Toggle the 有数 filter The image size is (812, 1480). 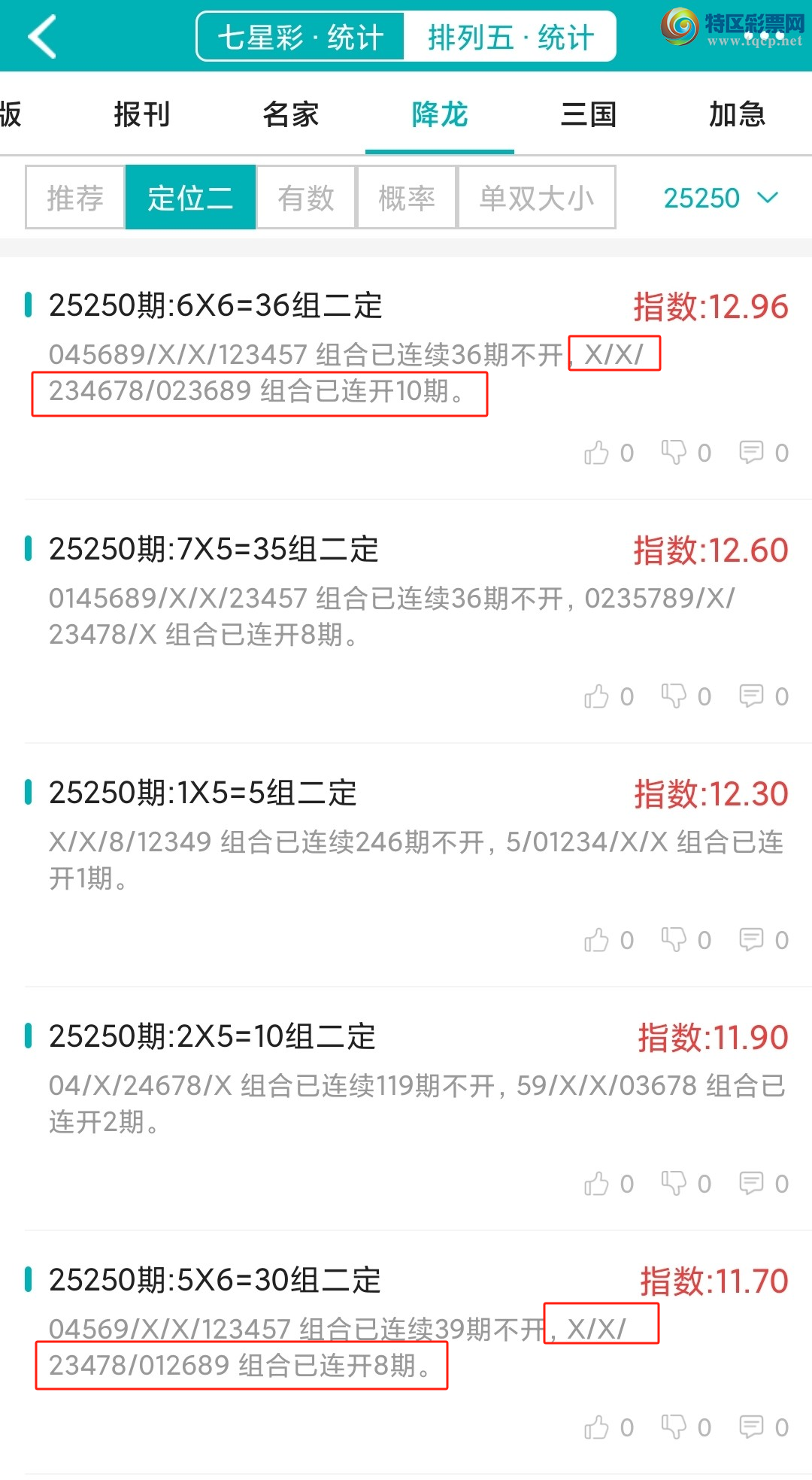[x=305, y=197]
